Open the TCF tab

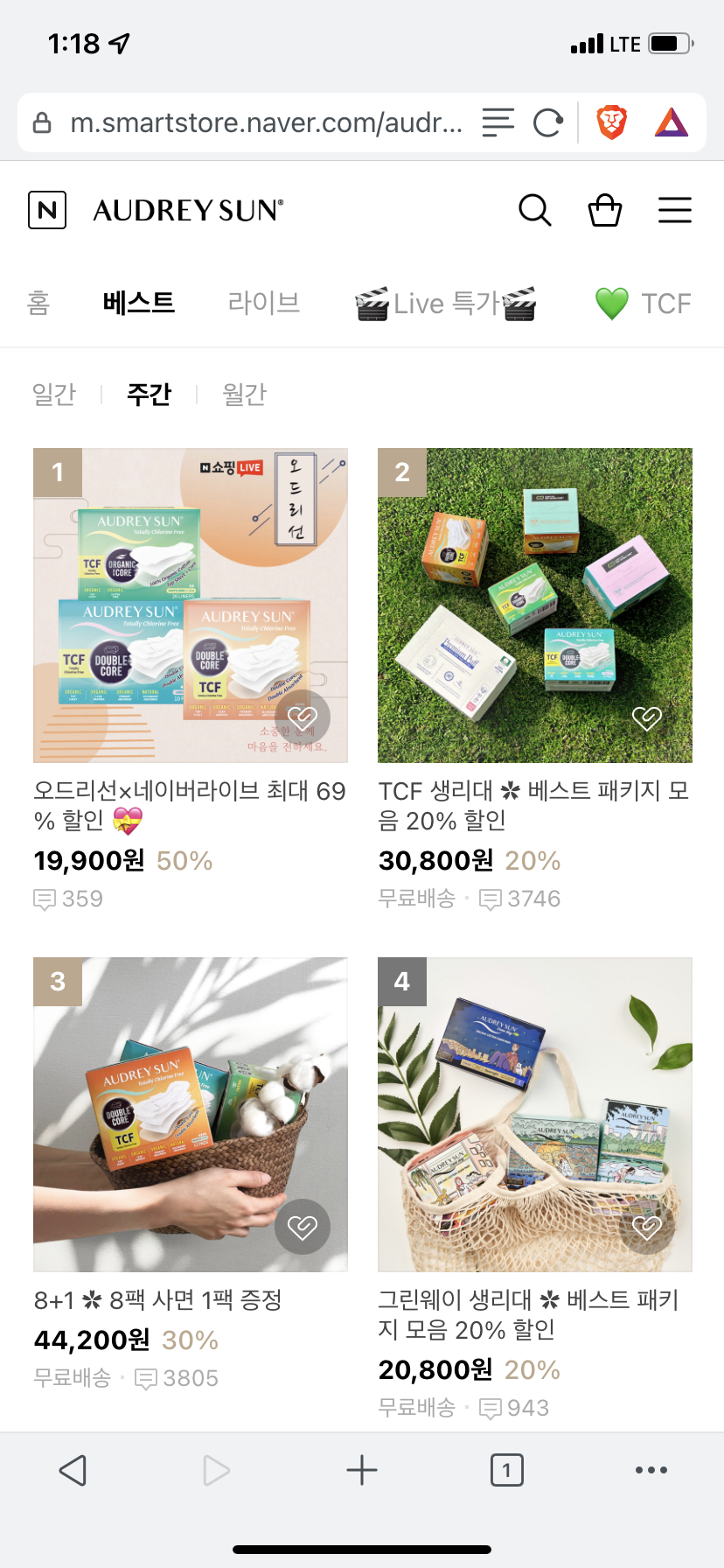644,303
